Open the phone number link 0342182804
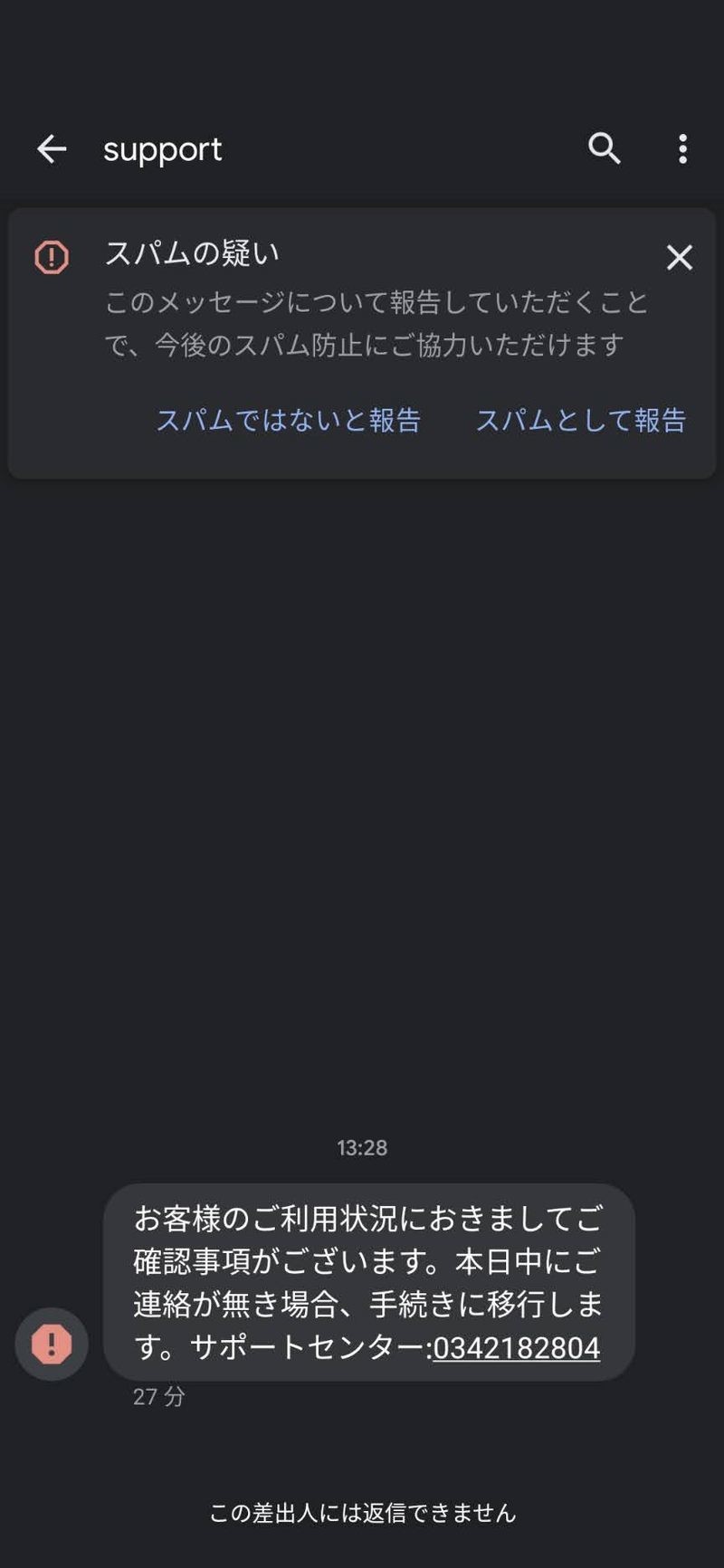Viewport: 724px width, 1568px height. coord(516,1347)
